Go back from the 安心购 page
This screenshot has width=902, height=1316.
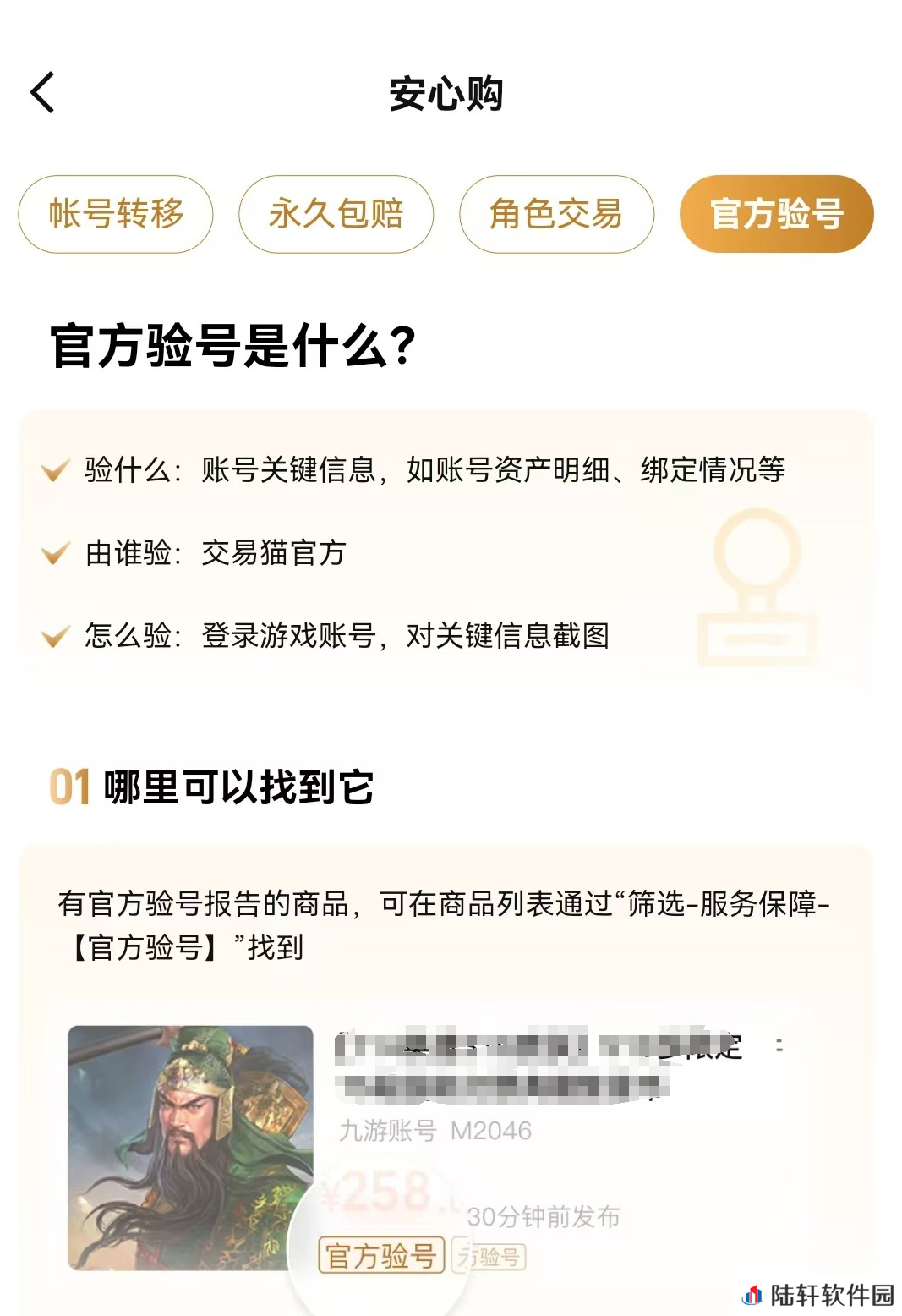coord(42,92)
